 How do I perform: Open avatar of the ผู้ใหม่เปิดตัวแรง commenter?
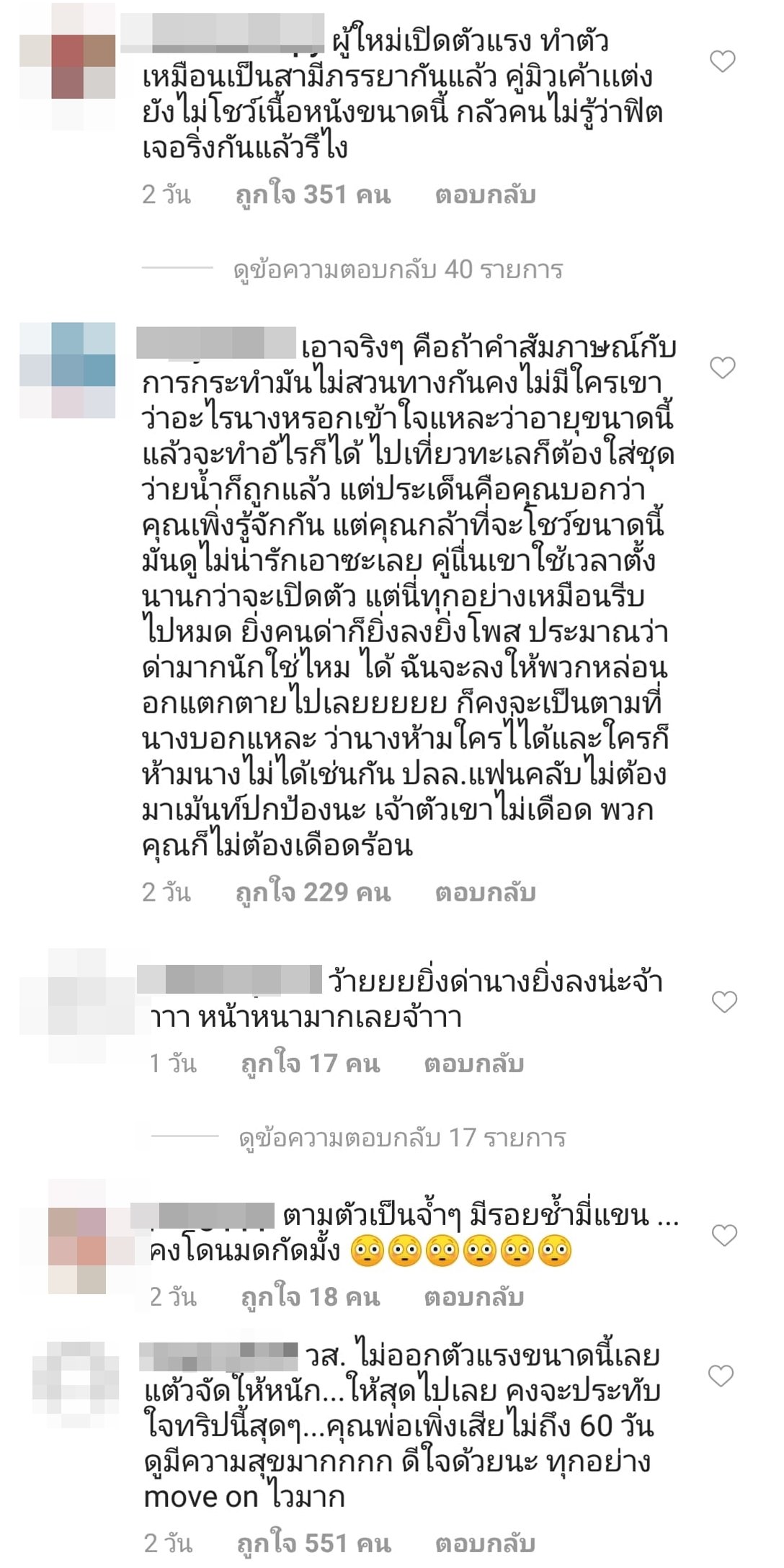(x=68, y=66)
